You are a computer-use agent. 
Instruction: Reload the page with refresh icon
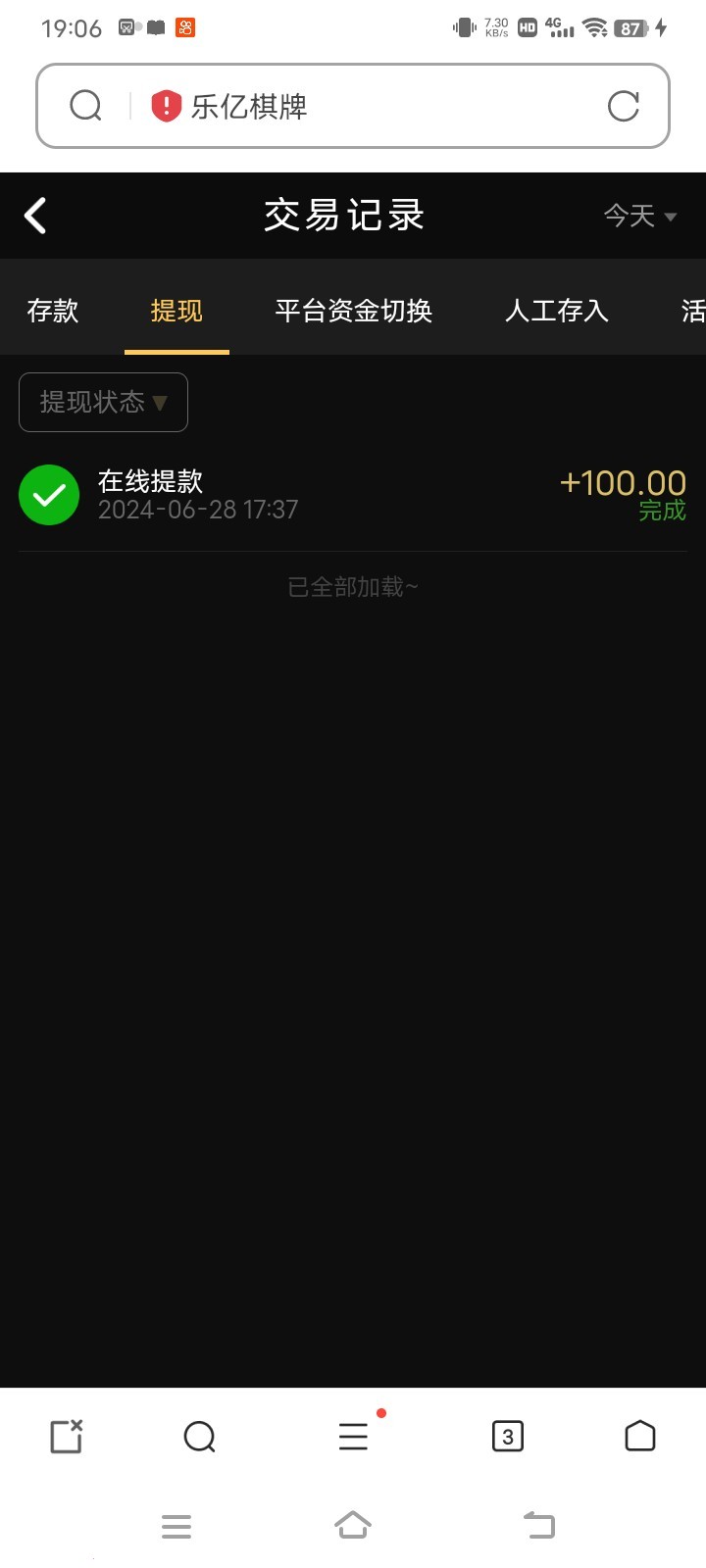623,106
